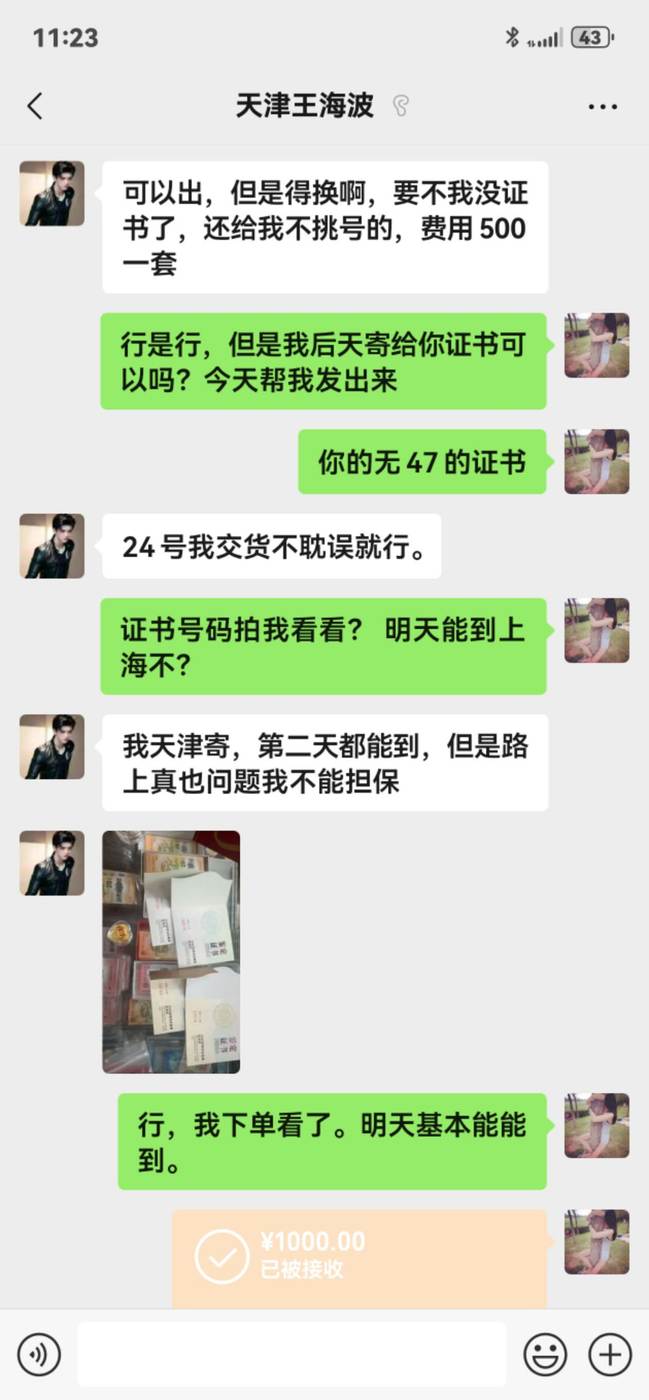Open the plus attachments panel
This screenshot has width=649, height=1400.
coord(610,1355)
